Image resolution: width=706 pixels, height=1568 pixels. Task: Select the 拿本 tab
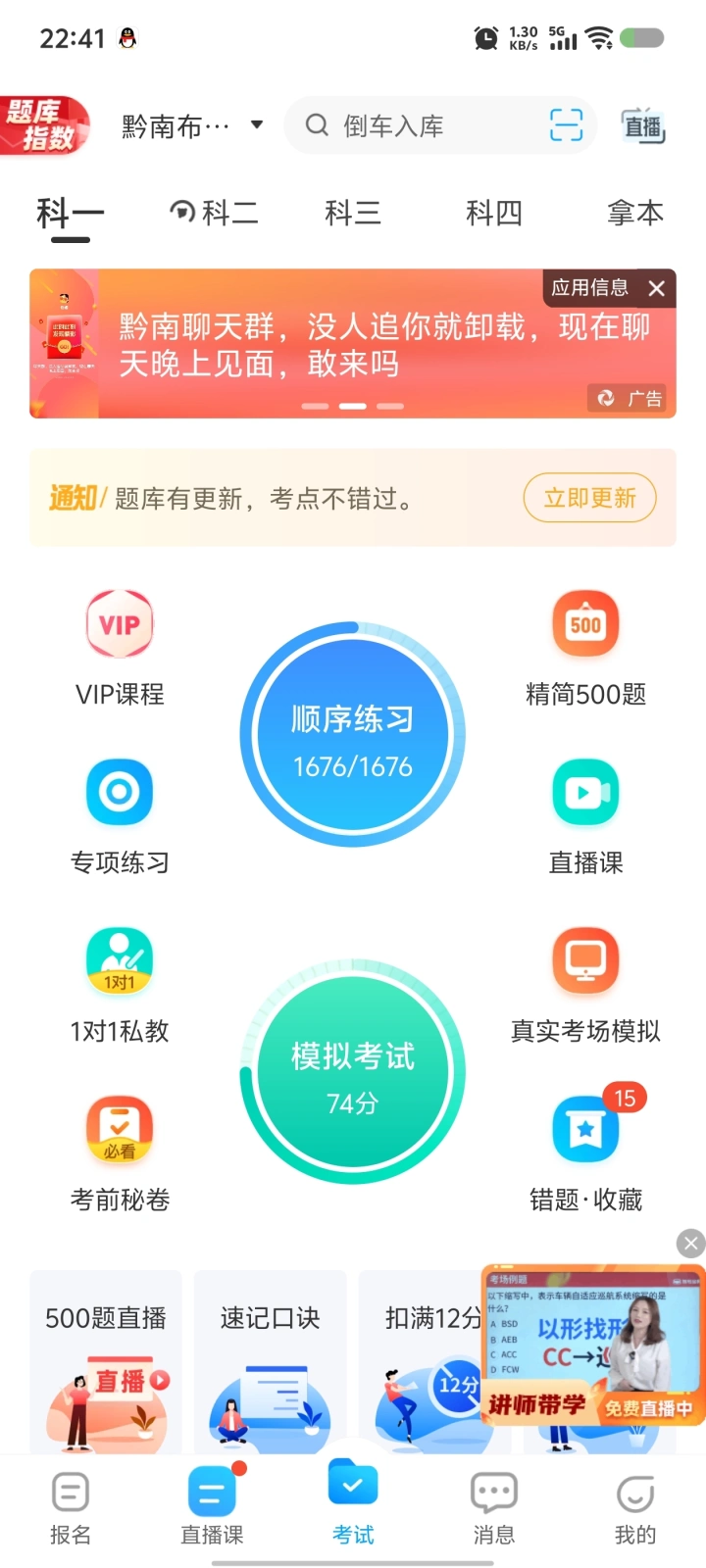[x=634, y=213]
